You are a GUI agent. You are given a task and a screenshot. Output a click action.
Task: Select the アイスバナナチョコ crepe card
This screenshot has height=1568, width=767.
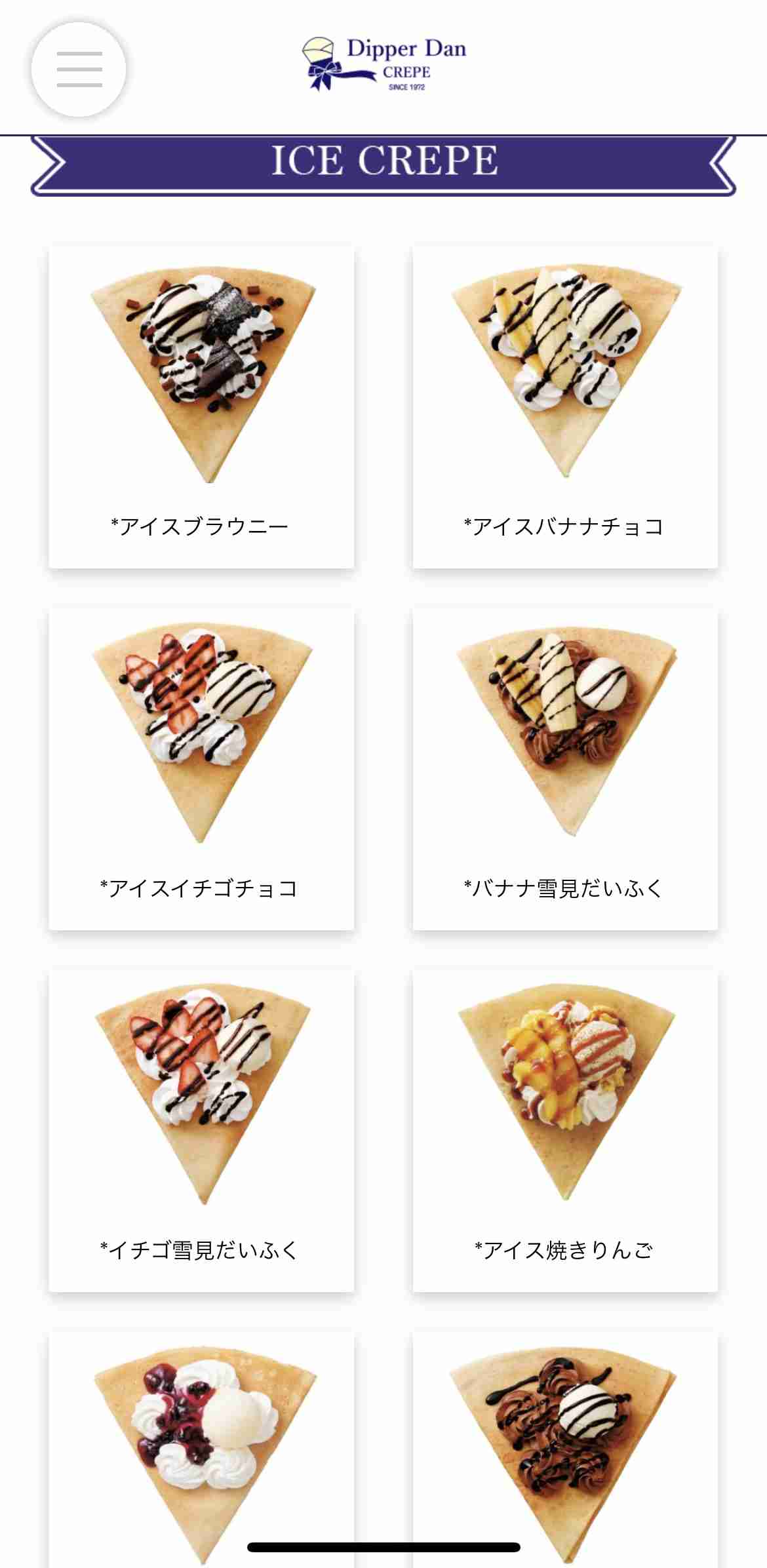pyautogui.click(x=564, y=406)
